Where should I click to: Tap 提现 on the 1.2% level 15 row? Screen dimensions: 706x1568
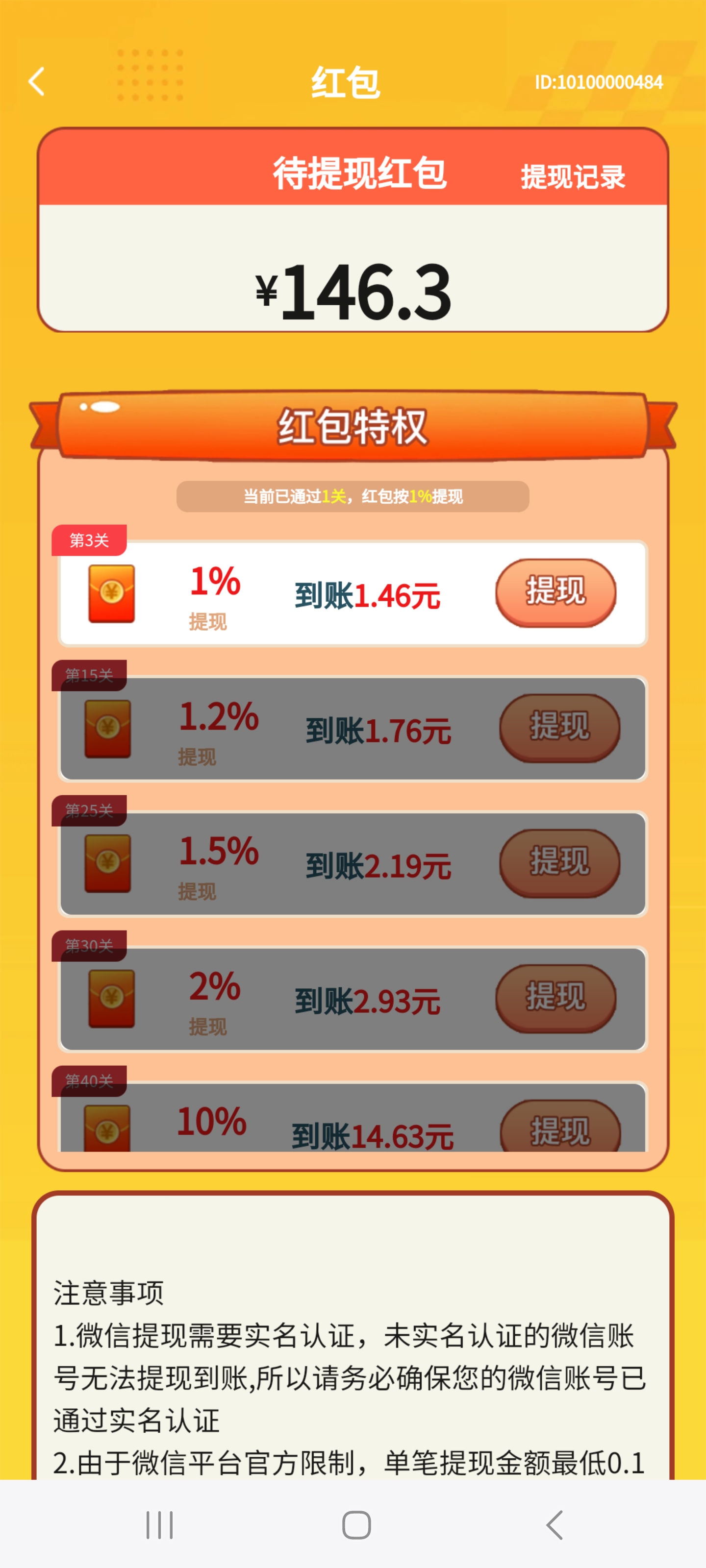[559, 727]
